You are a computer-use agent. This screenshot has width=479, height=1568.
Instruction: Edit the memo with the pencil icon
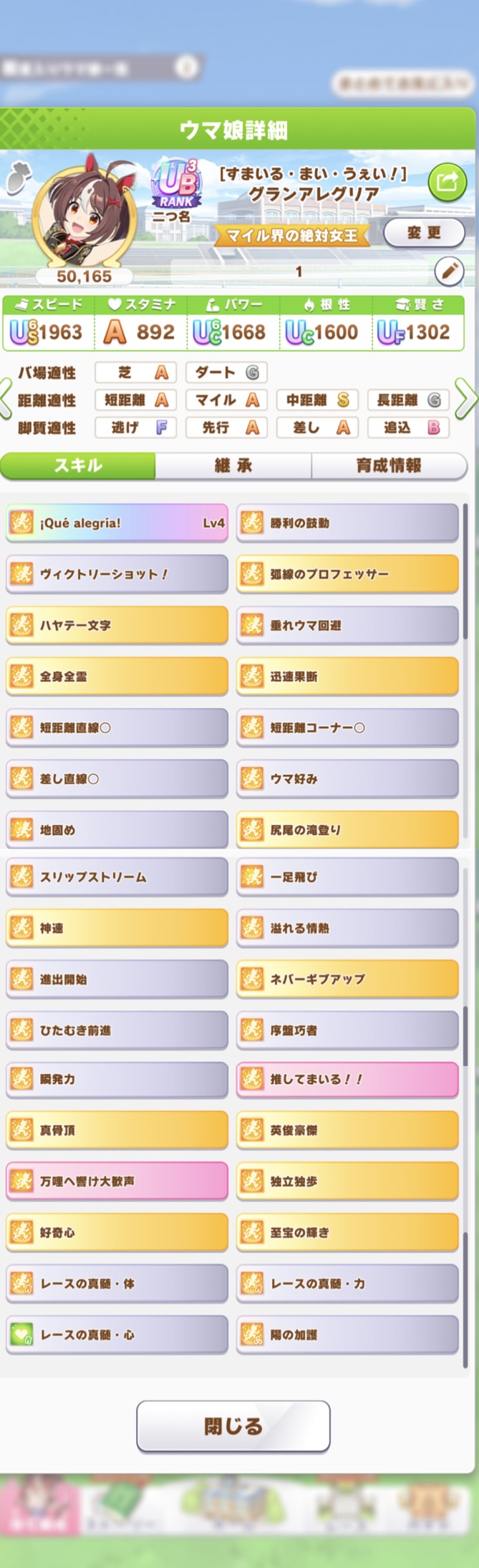click(x=449, y=271)
